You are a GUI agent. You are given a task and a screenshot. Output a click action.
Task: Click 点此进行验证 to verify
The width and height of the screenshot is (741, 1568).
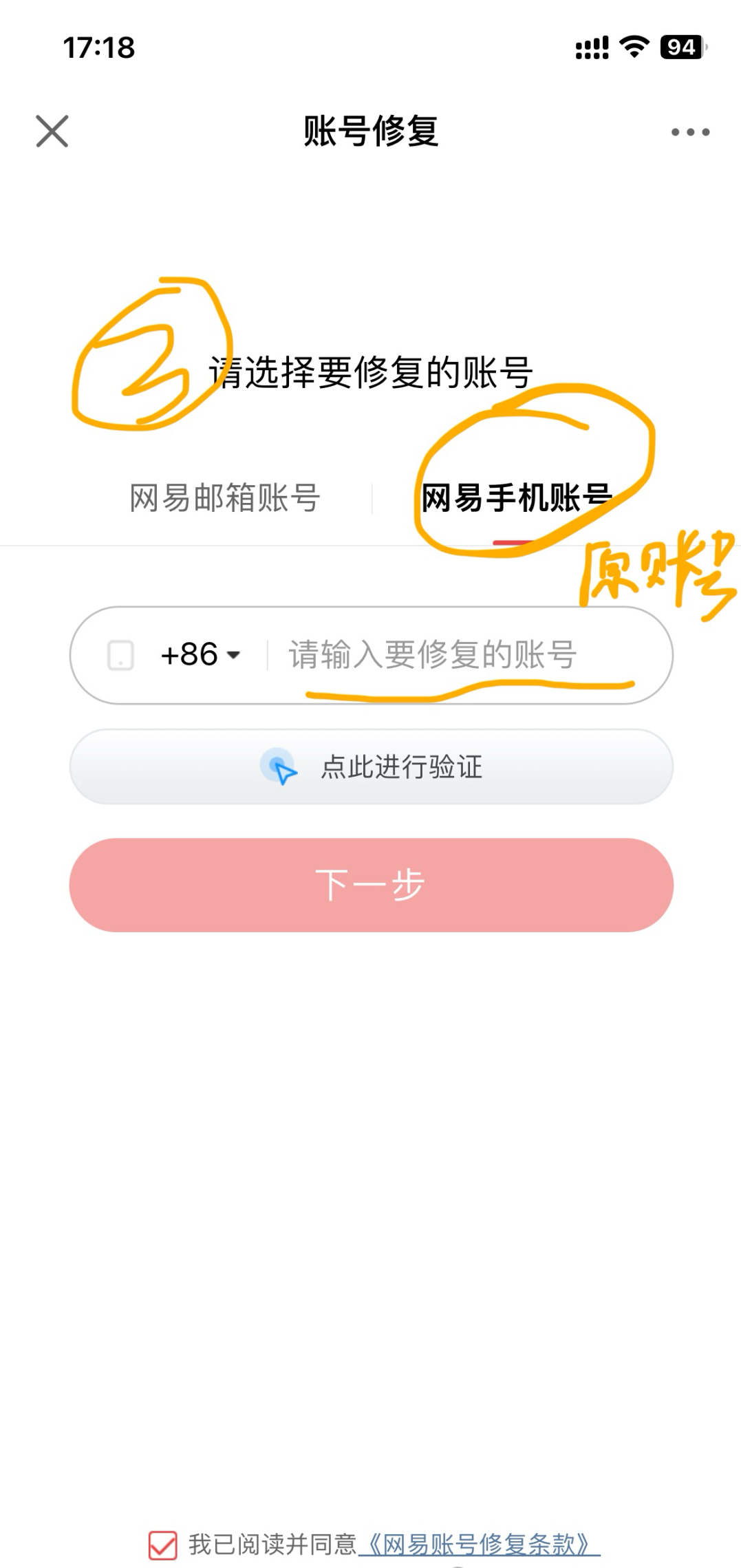click(402, 769)
